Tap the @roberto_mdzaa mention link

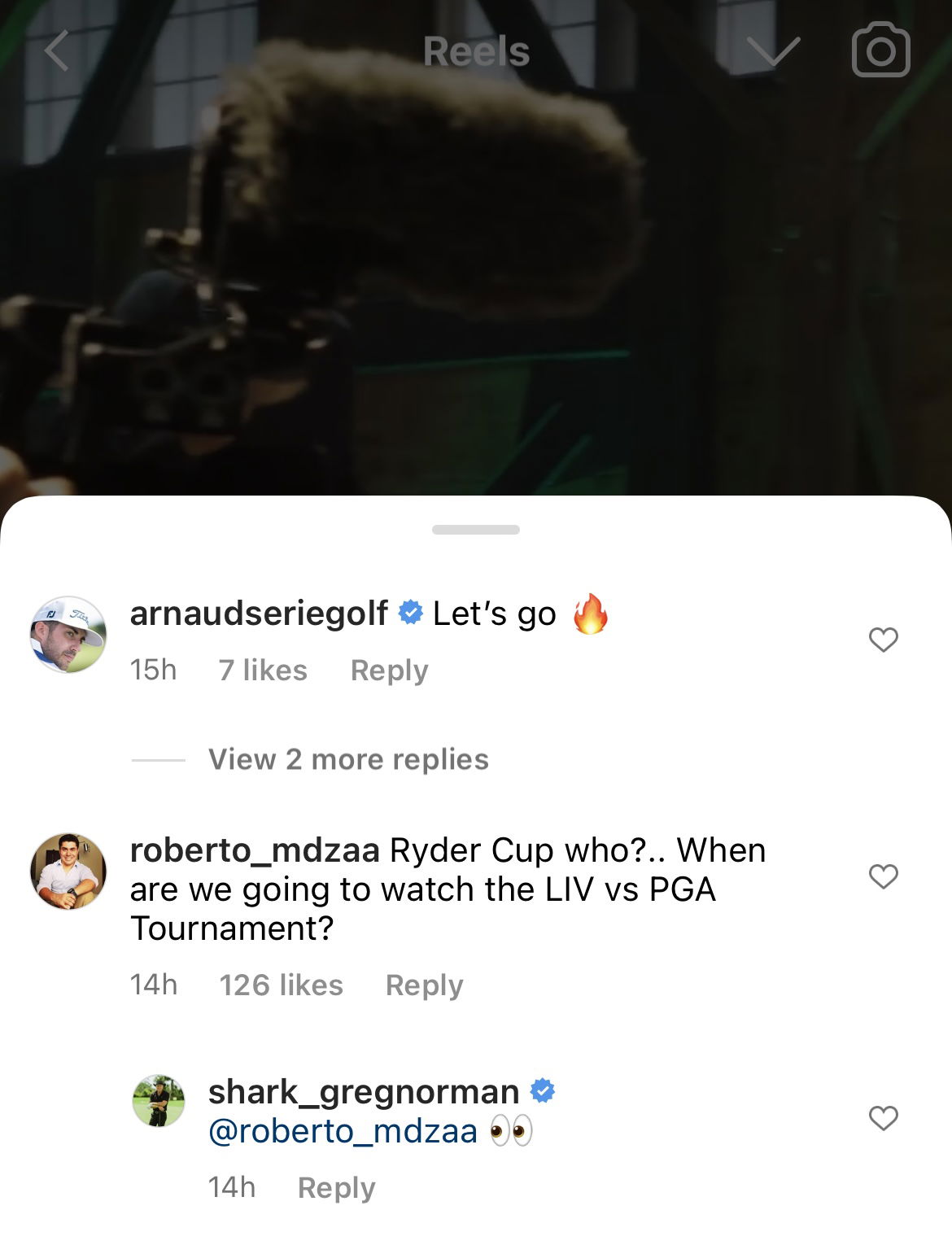pos(343,1131)
